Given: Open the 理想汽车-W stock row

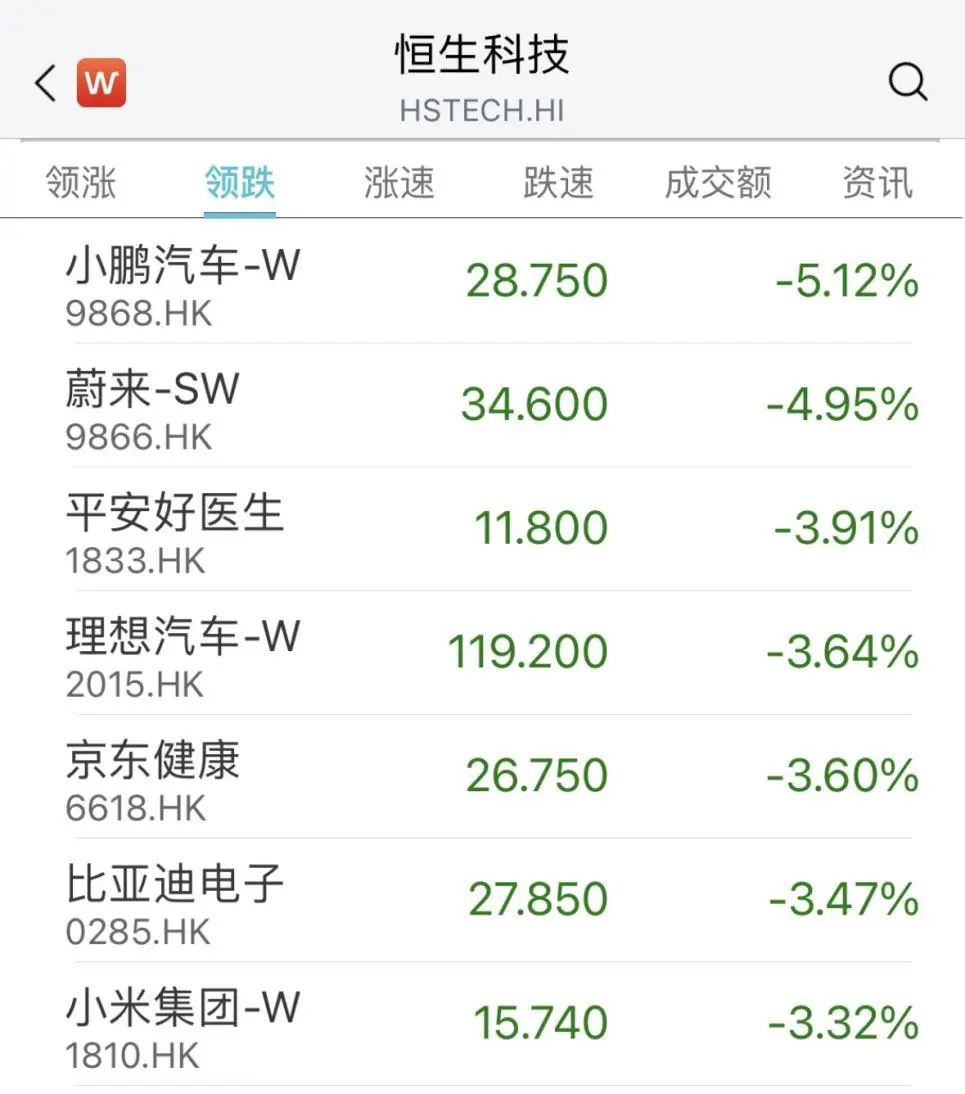Looking at the screenshot, I should point(482,654).
